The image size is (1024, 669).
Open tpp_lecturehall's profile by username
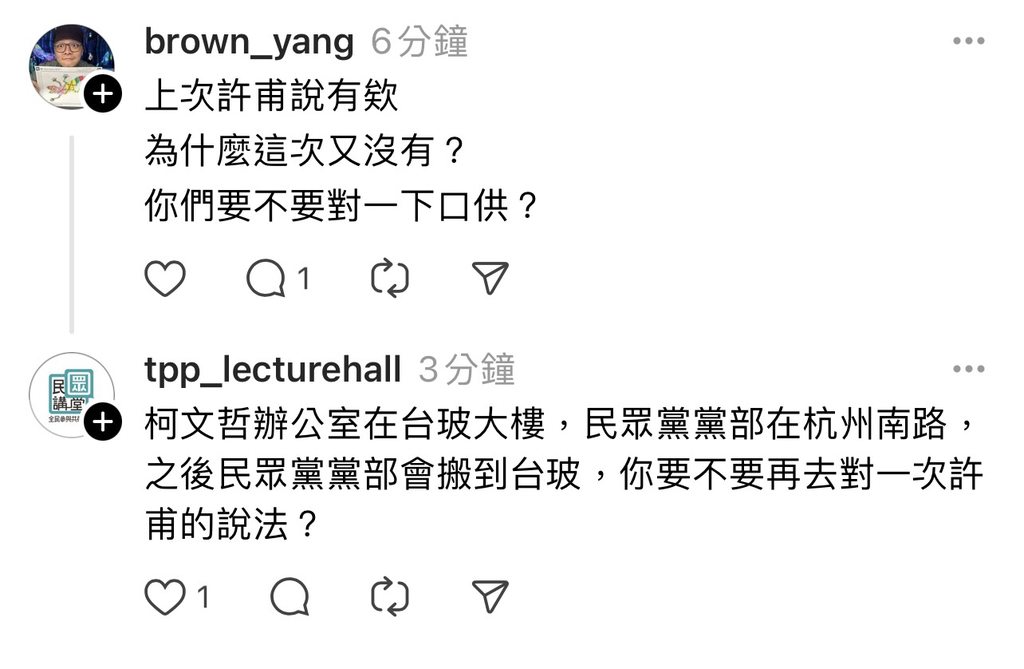(x=272, y=370)
